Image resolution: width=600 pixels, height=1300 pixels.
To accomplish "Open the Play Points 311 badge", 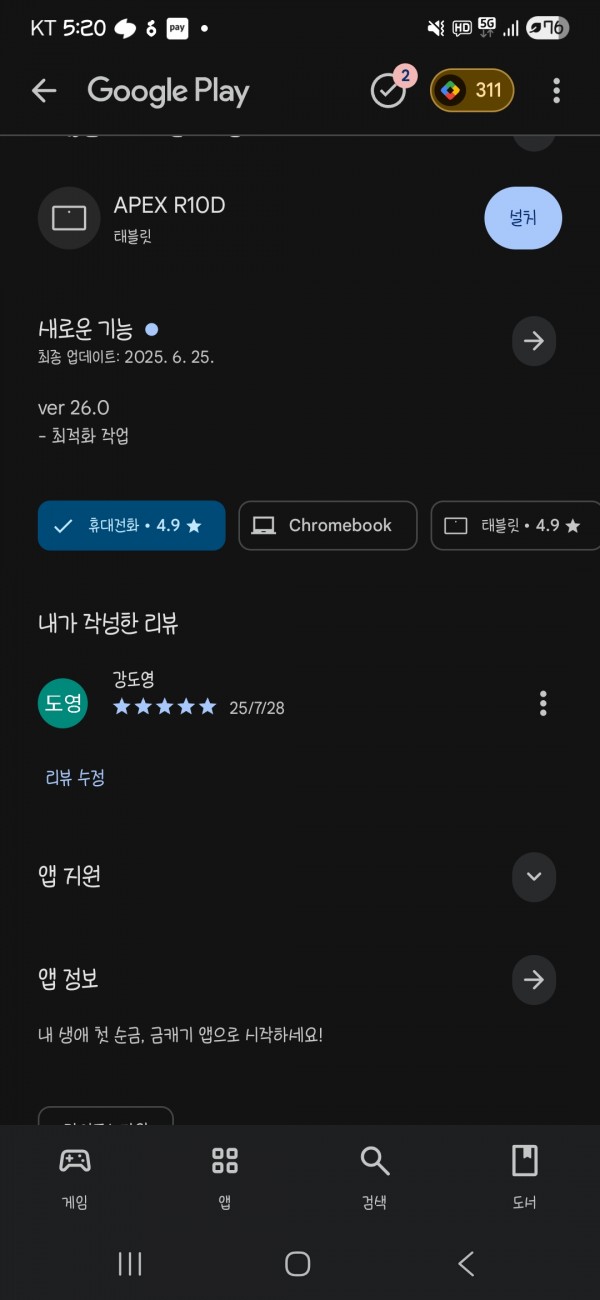I will click(x=472, y=91).
